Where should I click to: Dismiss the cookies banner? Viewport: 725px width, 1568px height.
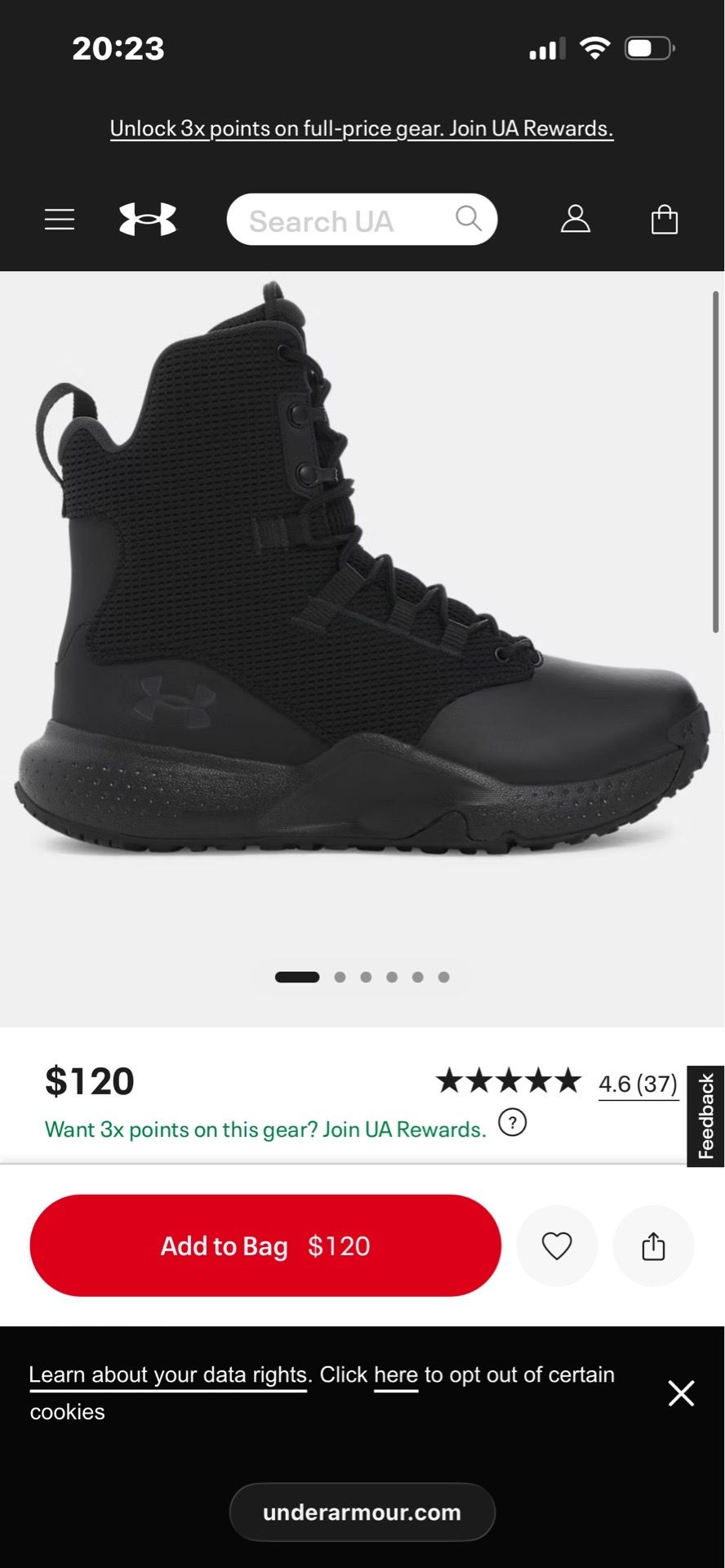coord(681,1393)
